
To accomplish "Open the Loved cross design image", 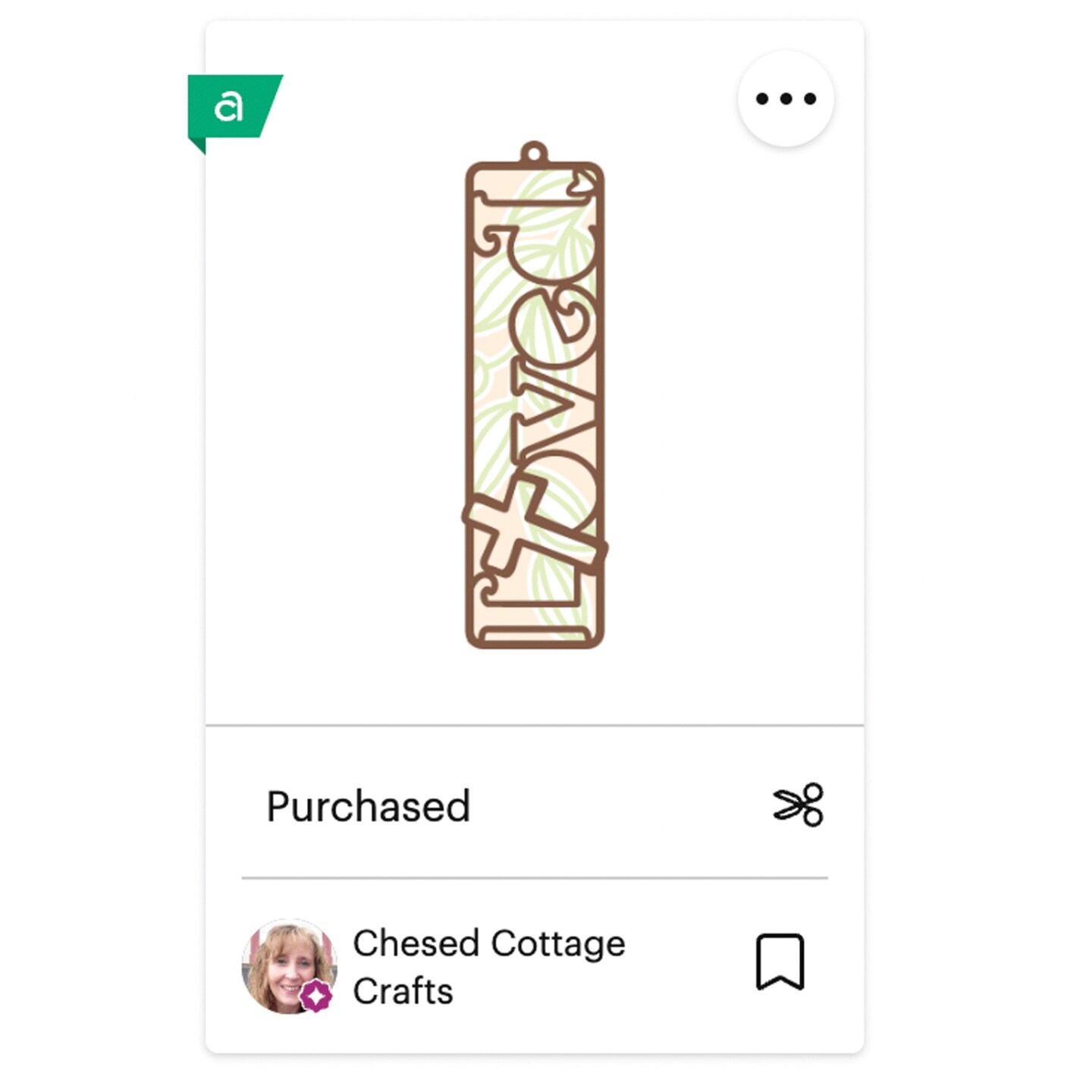I will [535, 396].
